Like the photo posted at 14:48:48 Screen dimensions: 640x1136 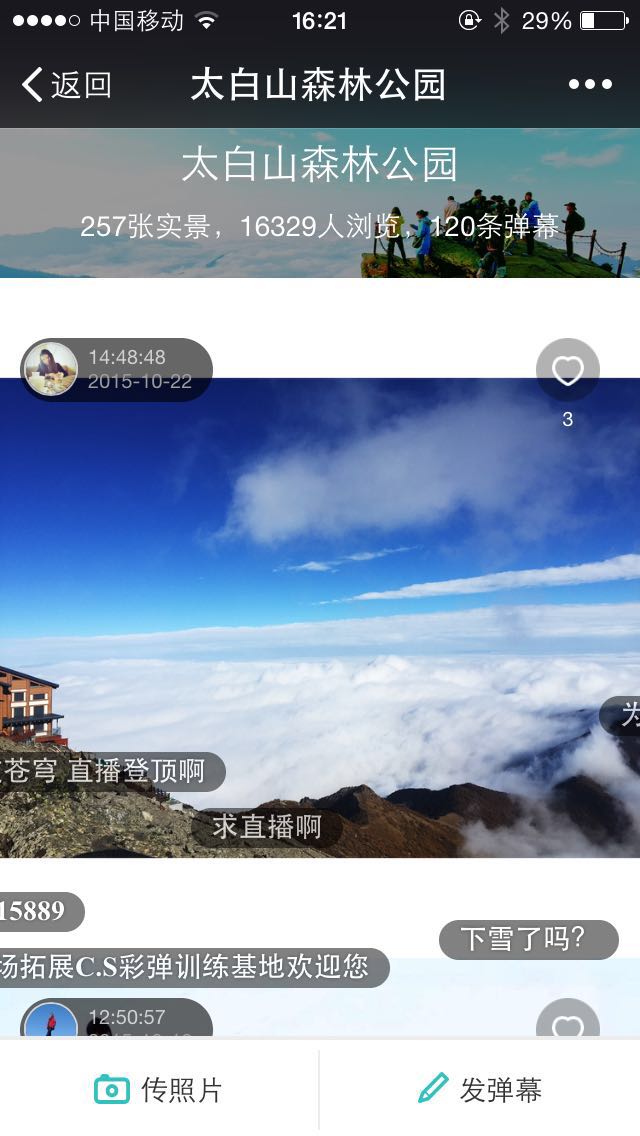(x=568, y=371)
